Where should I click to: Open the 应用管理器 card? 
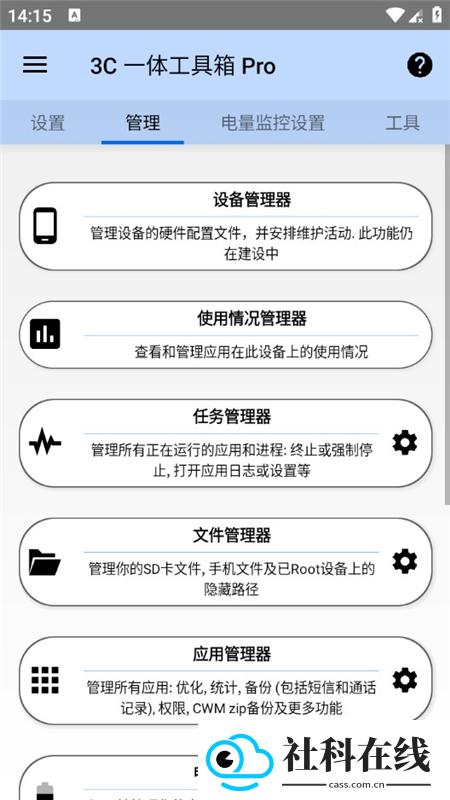(x=226, y=681)
